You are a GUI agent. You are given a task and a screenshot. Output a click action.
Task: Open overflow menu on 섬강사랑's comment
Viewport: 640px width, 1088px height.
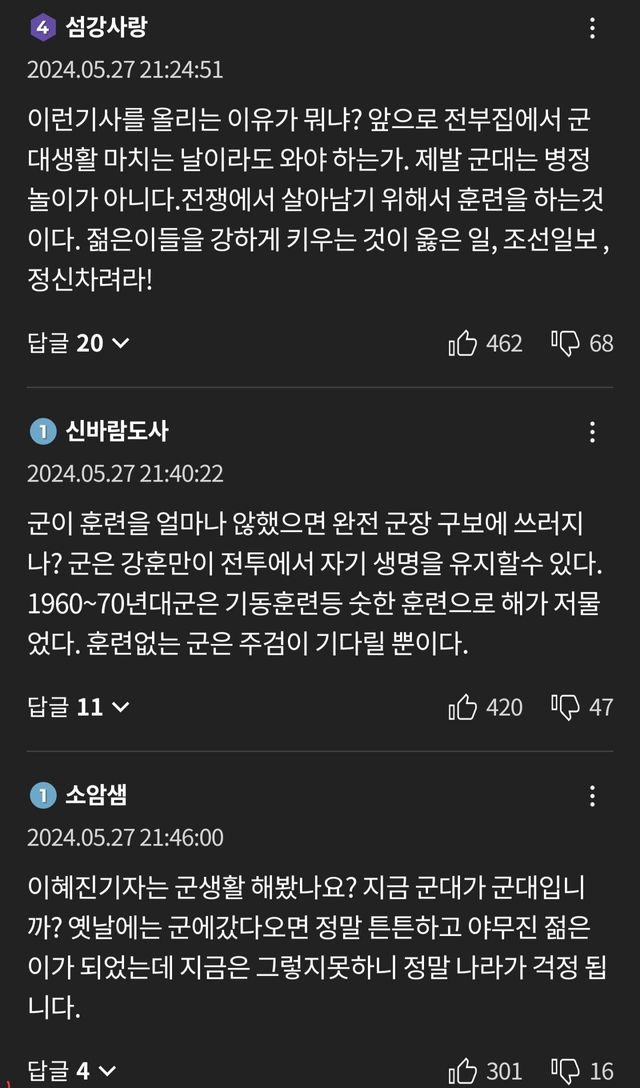pyautogui.click(x=592, y=28)
